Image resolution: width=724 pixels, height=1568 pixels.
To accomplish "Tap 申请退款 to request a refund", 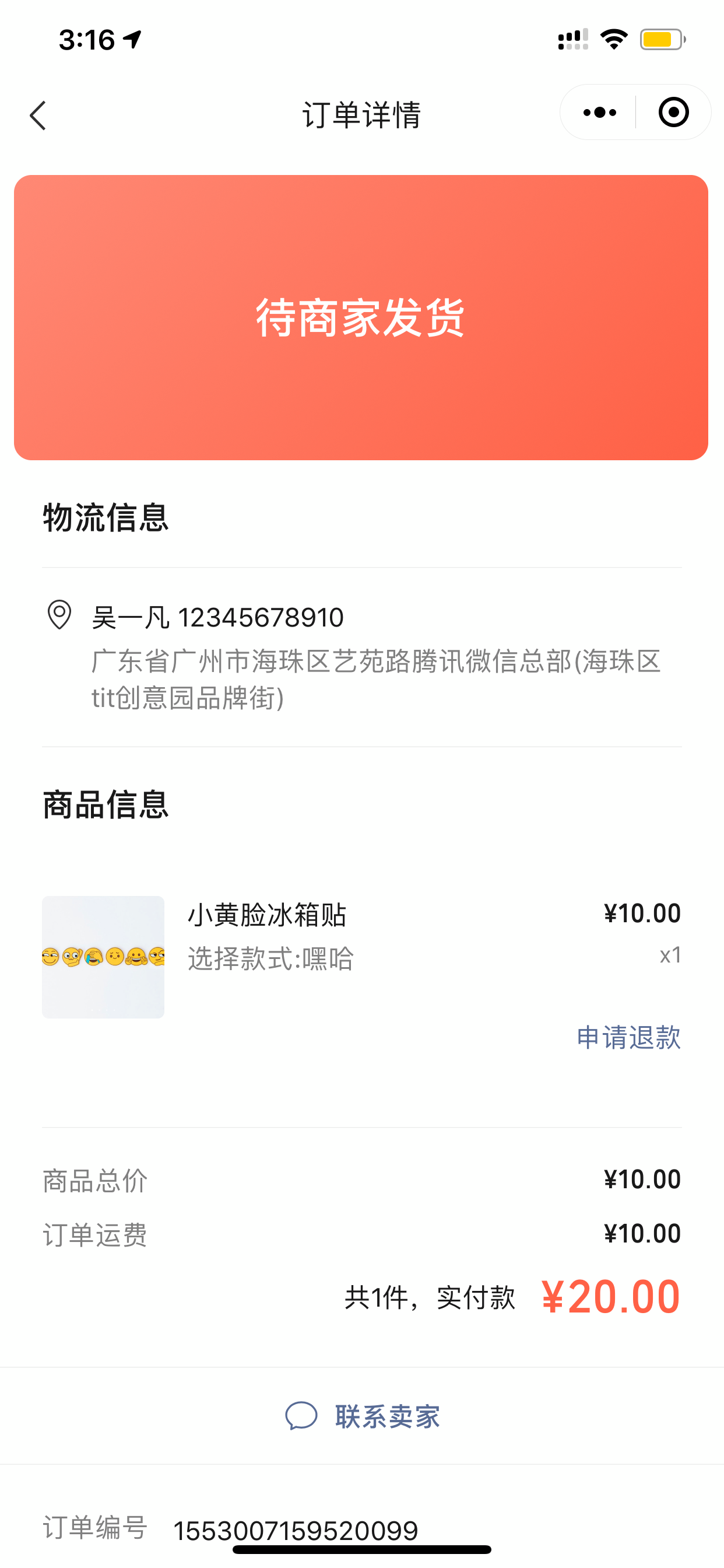I will [628, 1037].
